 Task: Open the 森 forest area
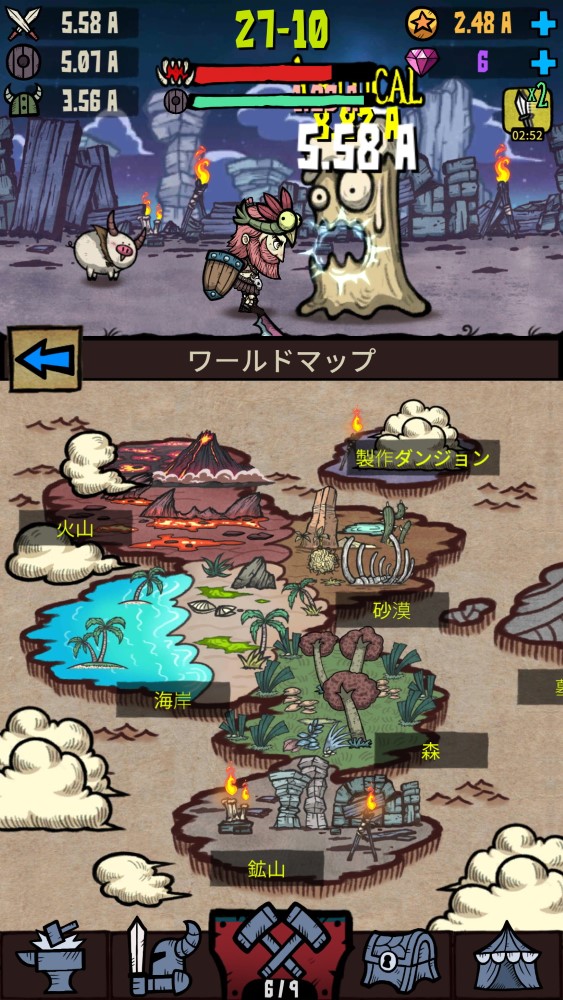431,751
